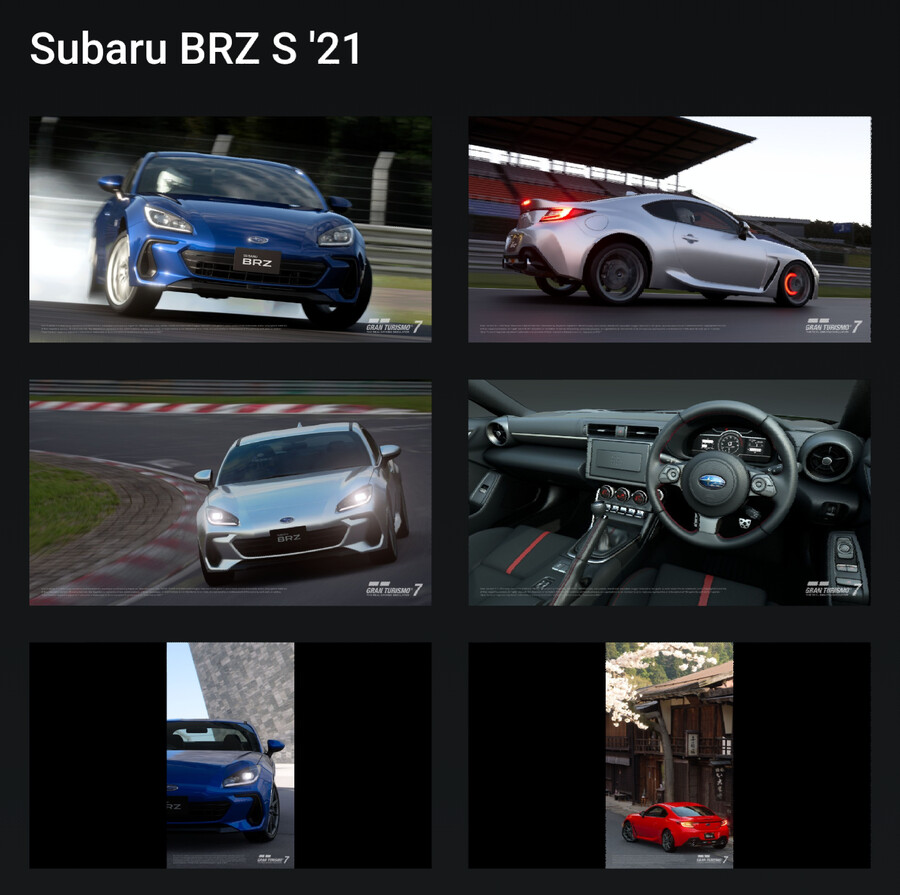
Task: View the silver BRZ rear grandstand photo
Action: tap(669, 229)
